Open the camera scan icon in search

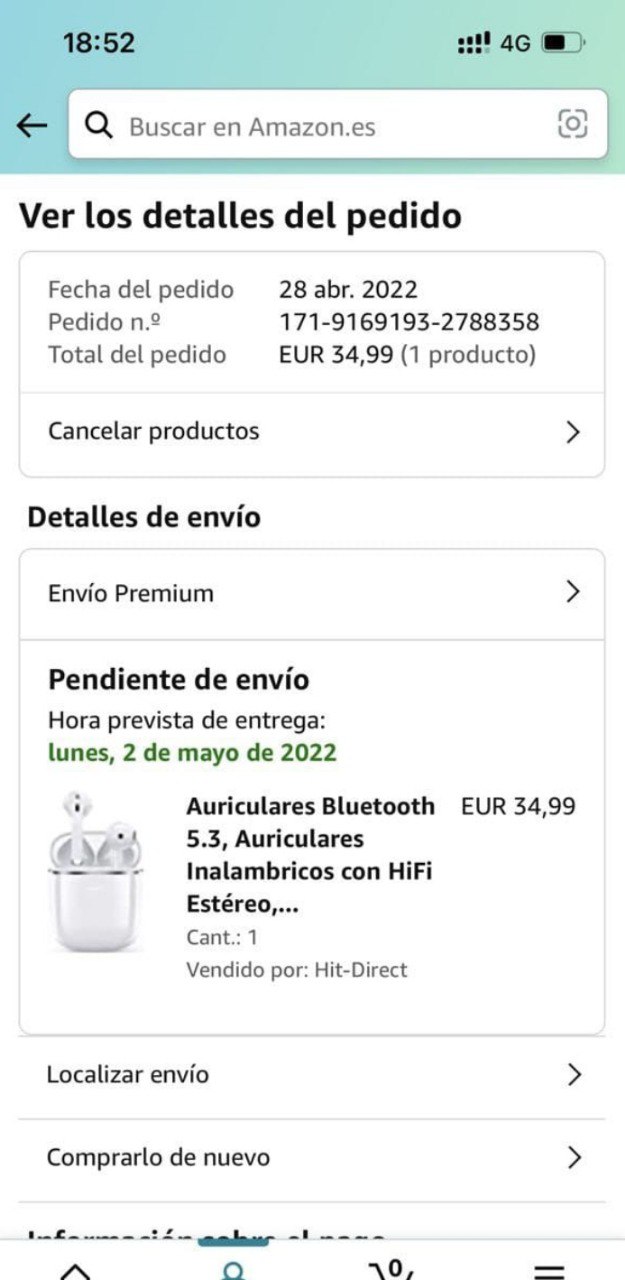(x=572, y=124)
